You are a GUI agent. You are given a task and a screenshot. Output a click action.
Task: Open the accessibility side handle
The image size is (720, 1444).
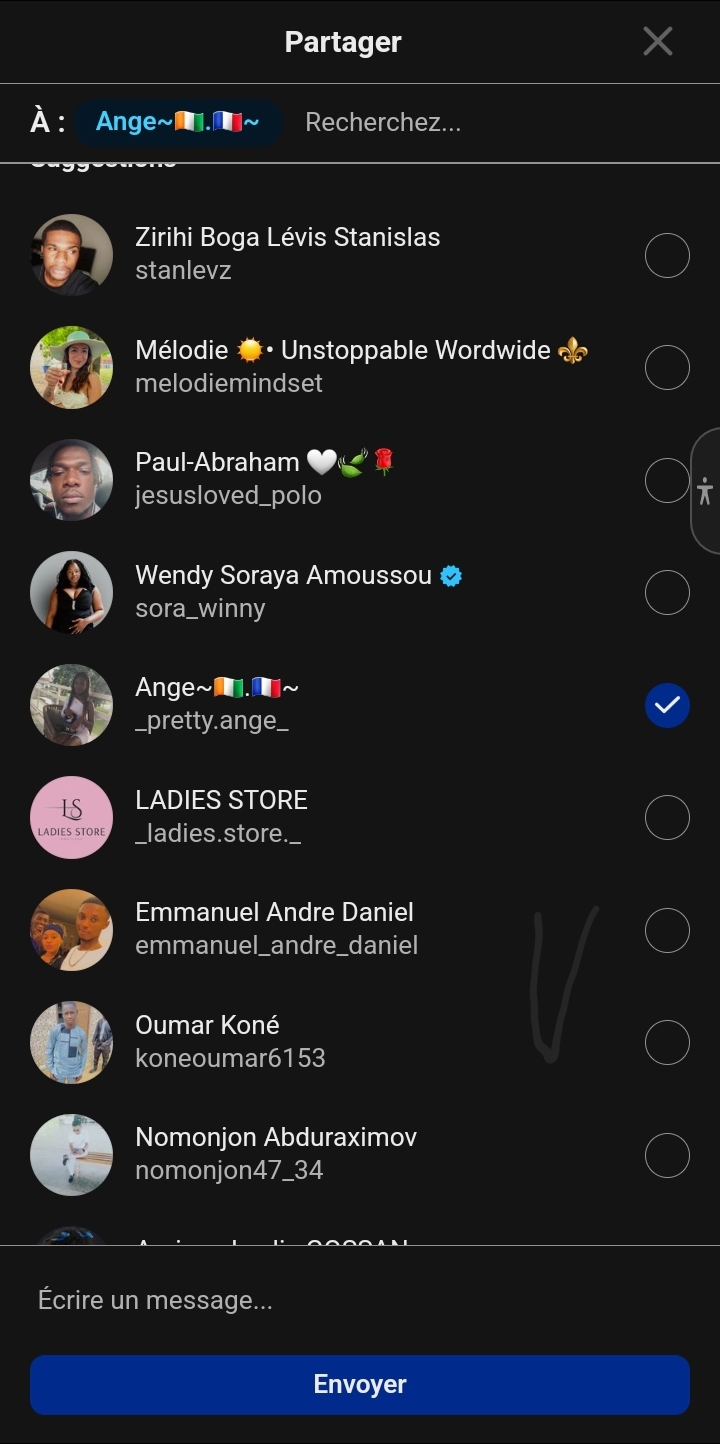705,491
